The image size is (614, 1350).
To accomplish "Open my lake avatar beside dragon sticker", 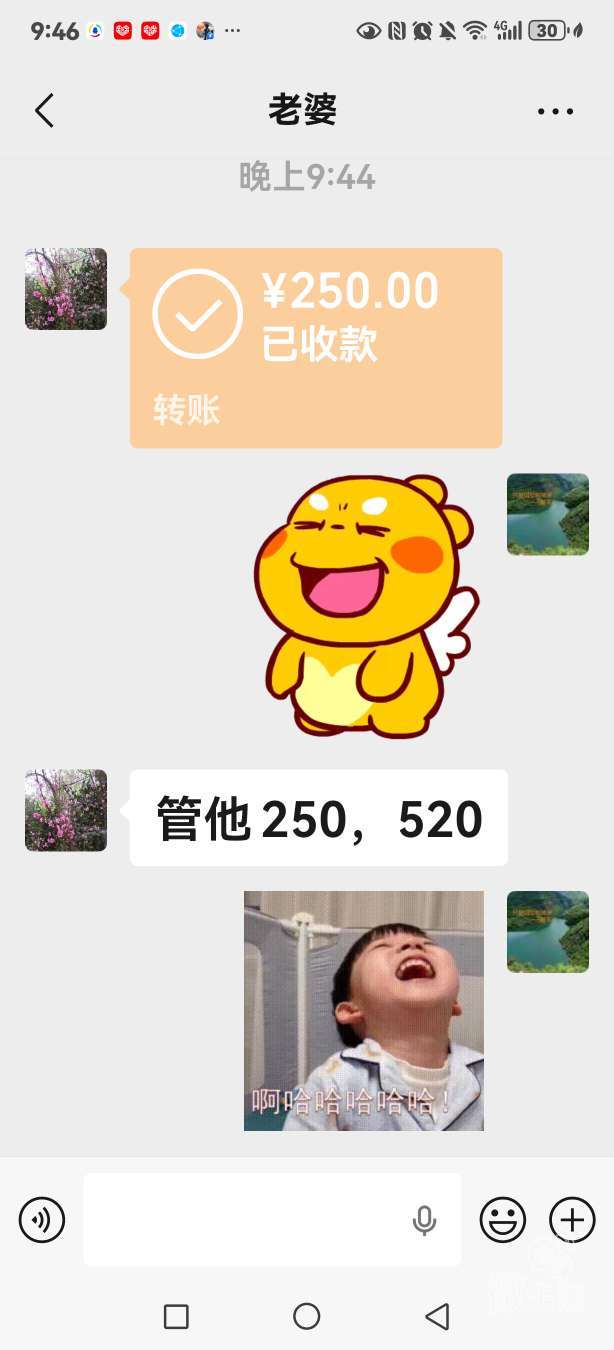I will [548, 514].
